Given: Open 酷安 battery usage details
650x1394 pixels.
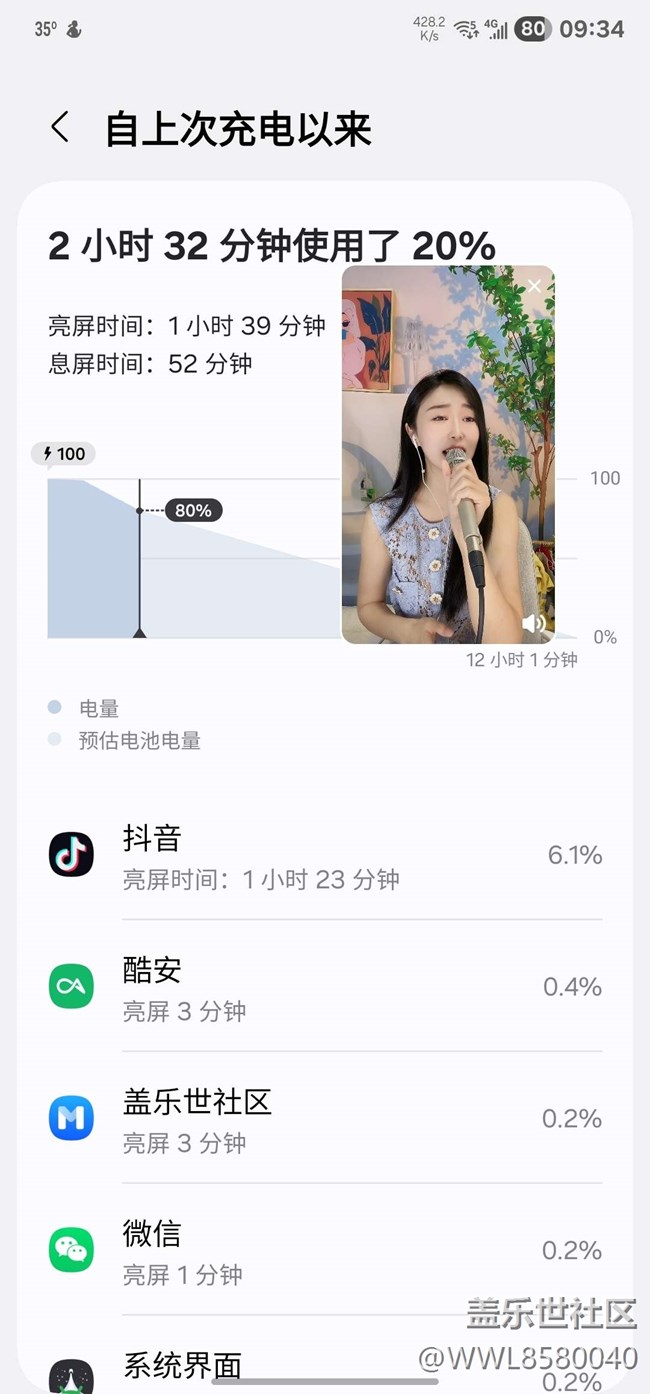Looking at the screenshot, I should pos(325,987).
